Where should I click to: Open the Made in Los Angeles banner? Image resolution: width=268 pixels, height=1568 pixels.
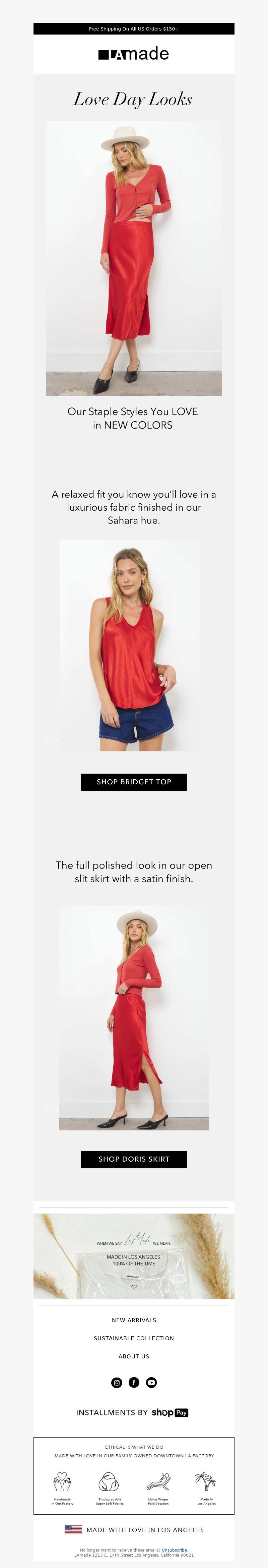tap(134, 1256)
